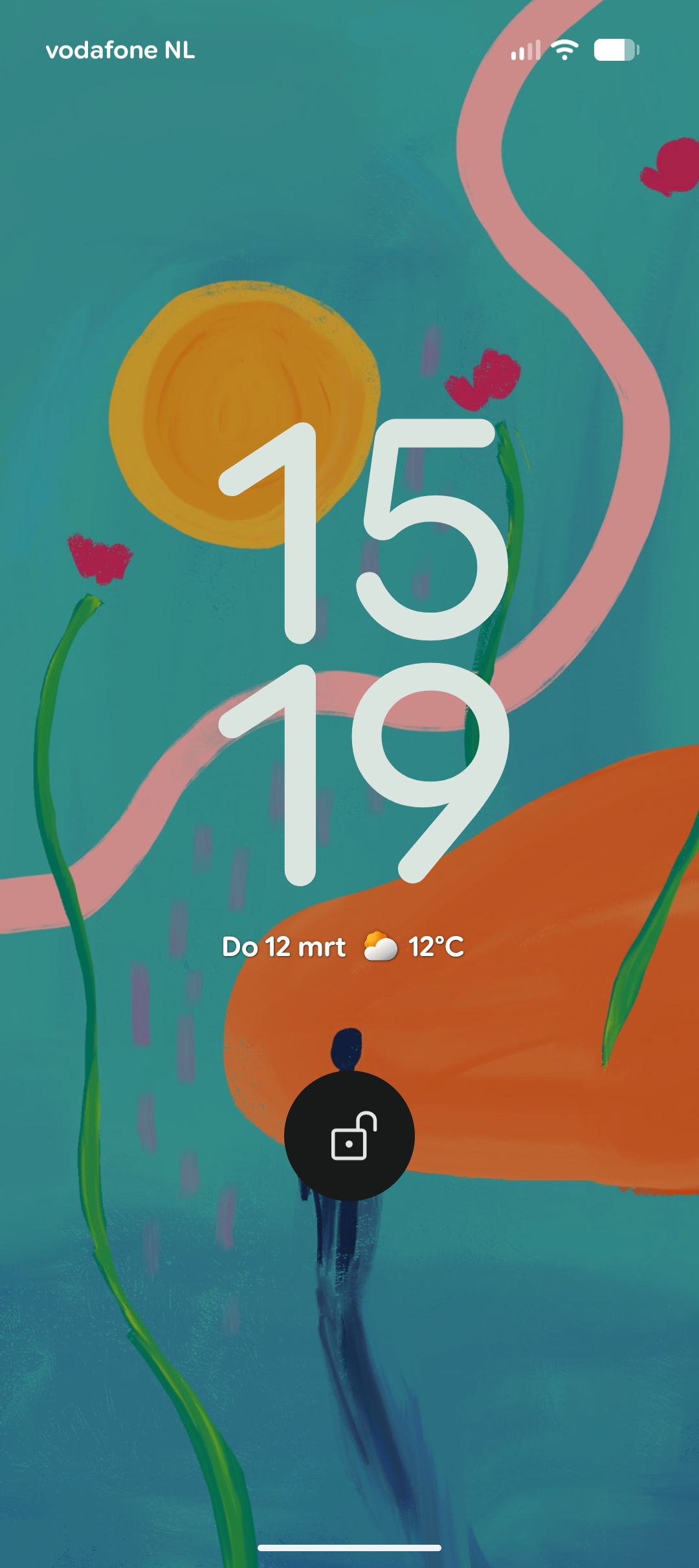699x1568 pixels.
Task: Tap the unlock padlock button
Action: [349, 1136]
